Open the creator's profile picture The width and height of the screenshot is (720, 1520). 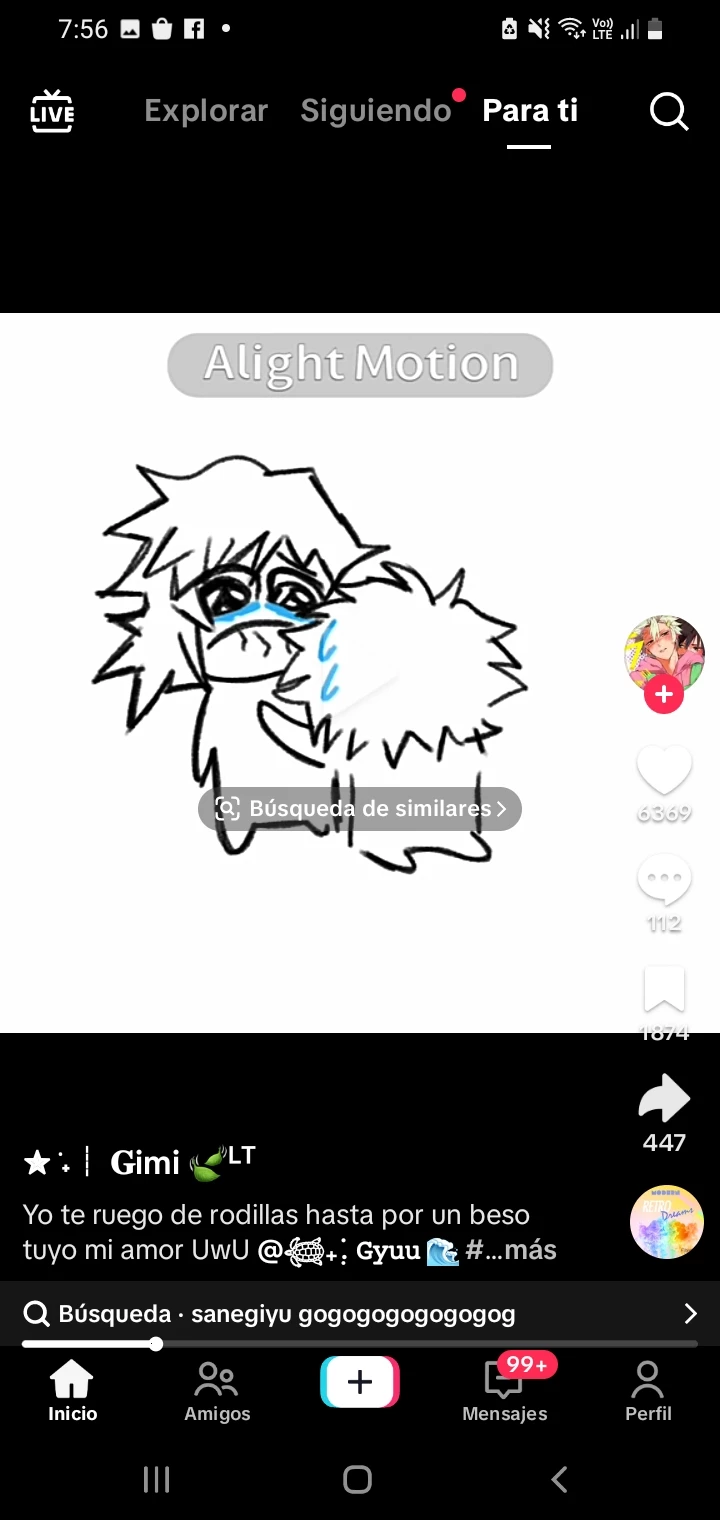tap(664, 653)
